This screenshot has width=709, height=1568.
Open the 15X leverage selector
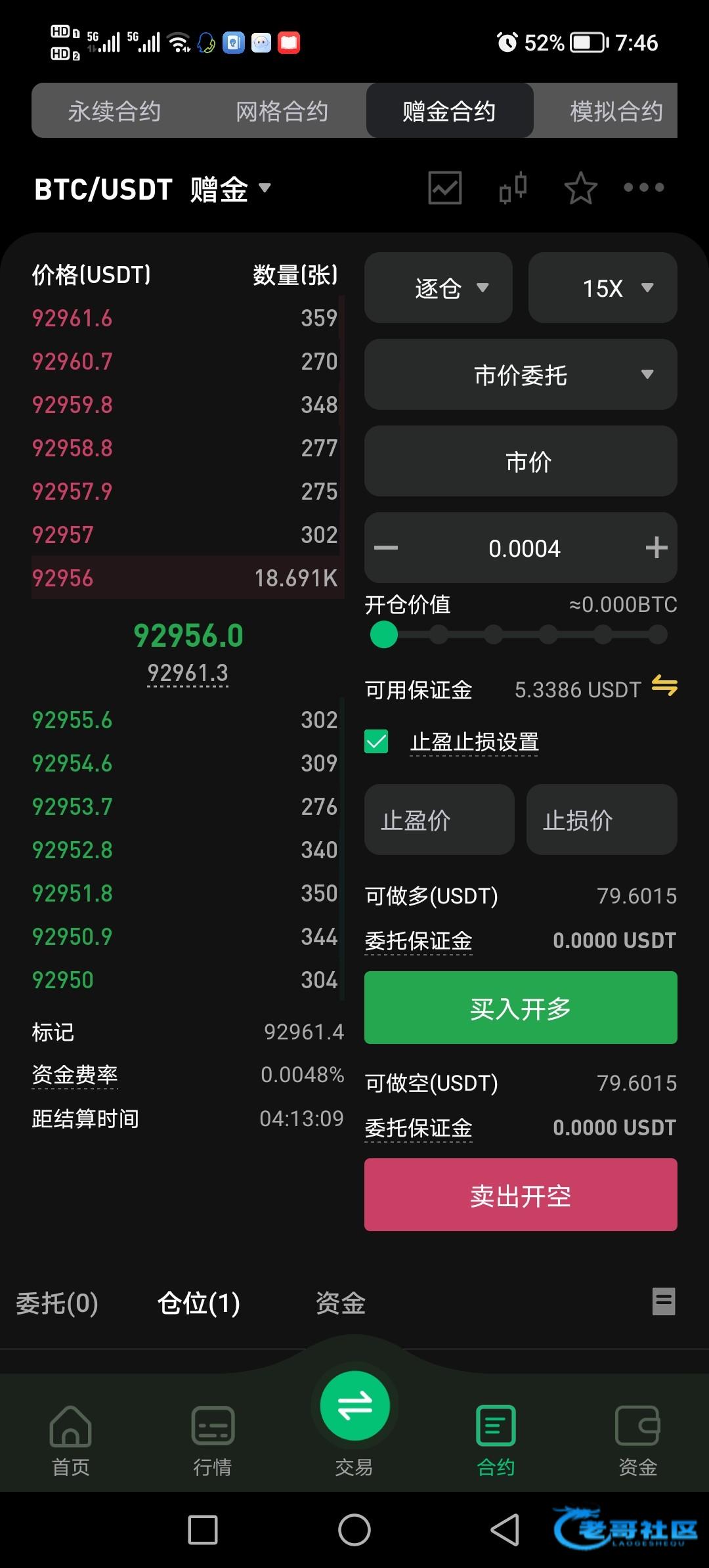603,288
